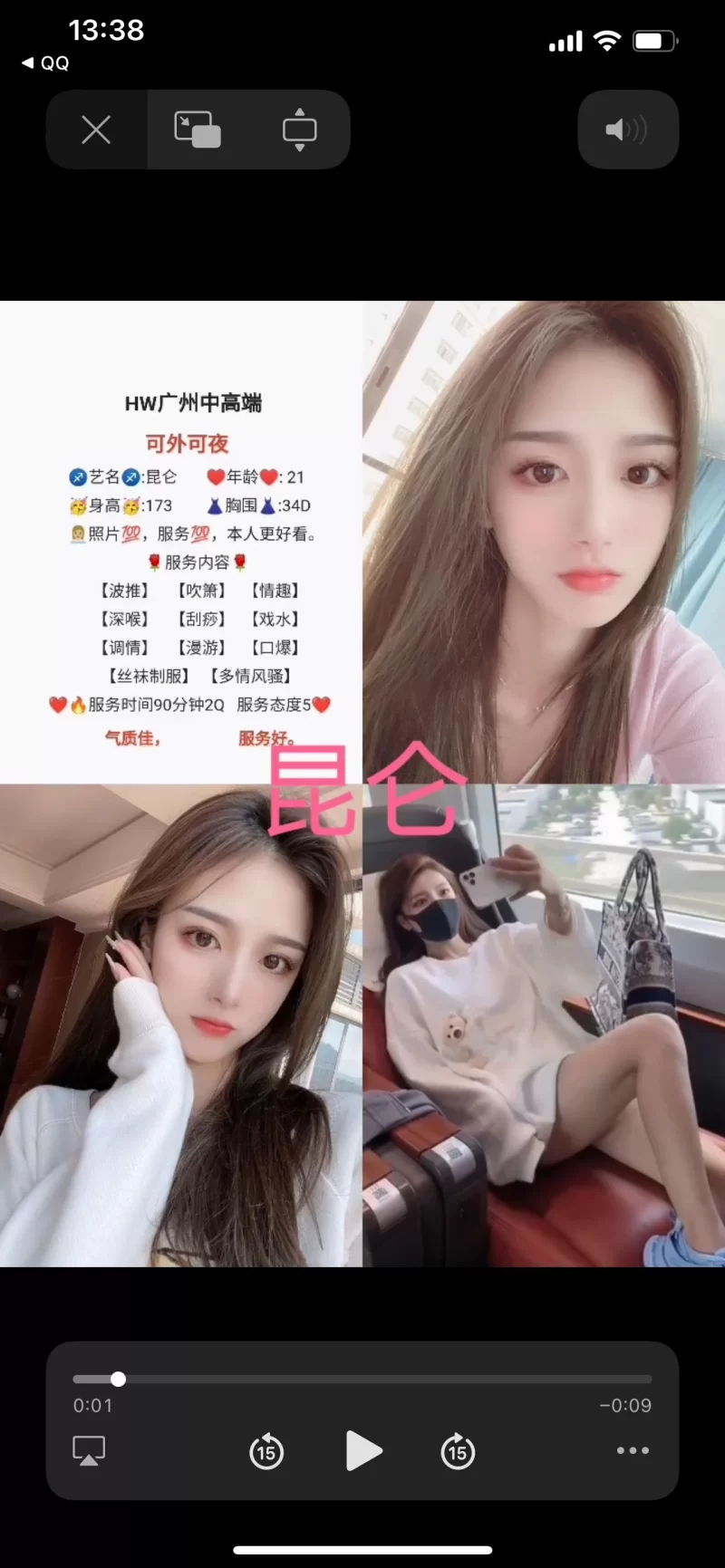The image size is (725, 1568).
Task: Rewind video by 15 seconds
Action: [x=266, y=1451]
